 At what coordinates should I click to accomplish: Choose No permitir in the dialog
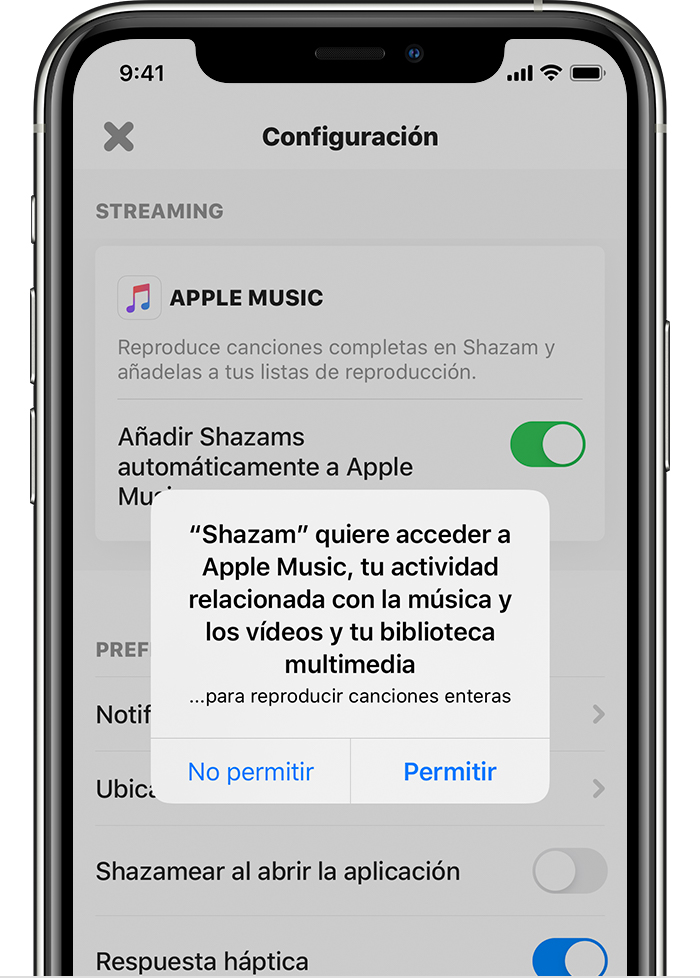251,772
